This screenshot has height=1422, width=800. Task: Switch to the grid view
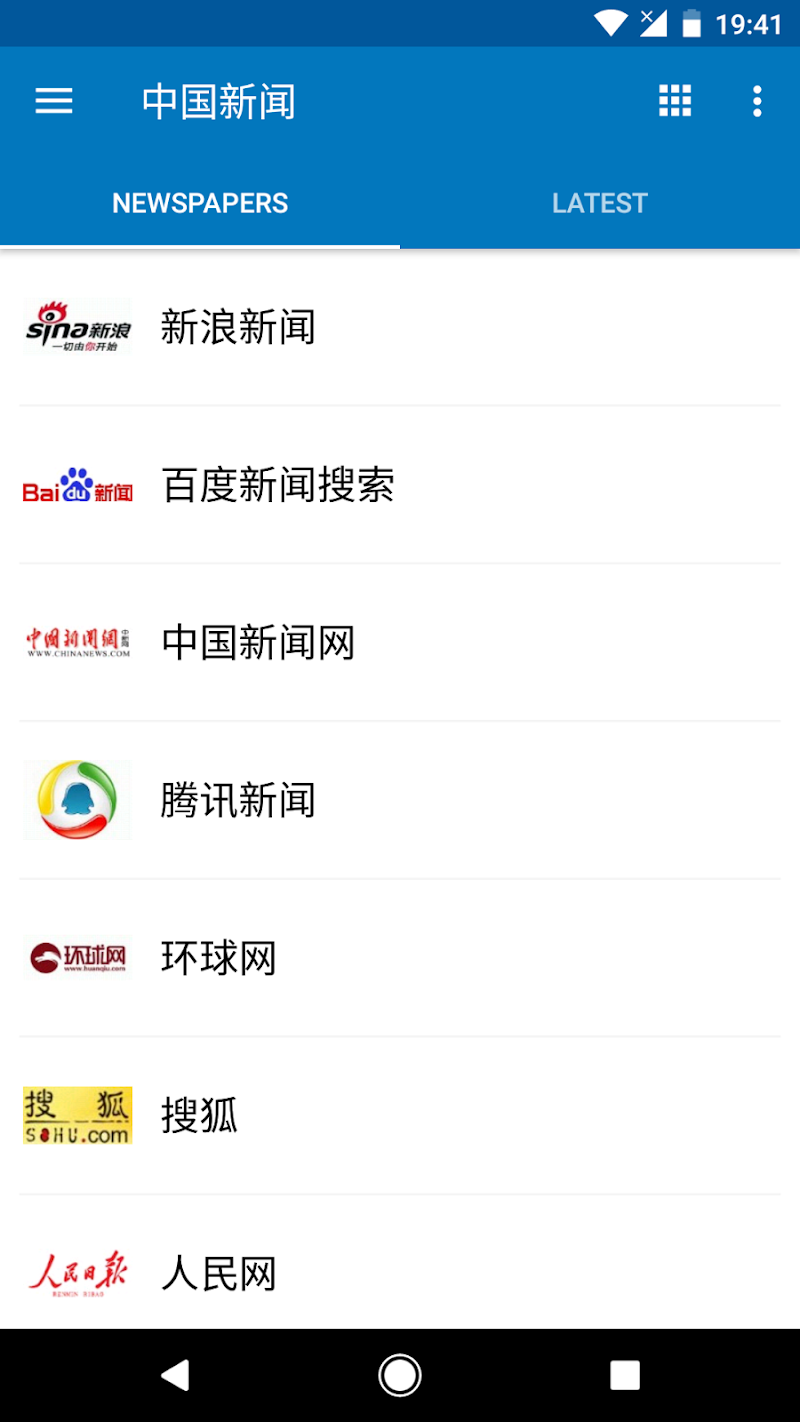click(675, 101)
